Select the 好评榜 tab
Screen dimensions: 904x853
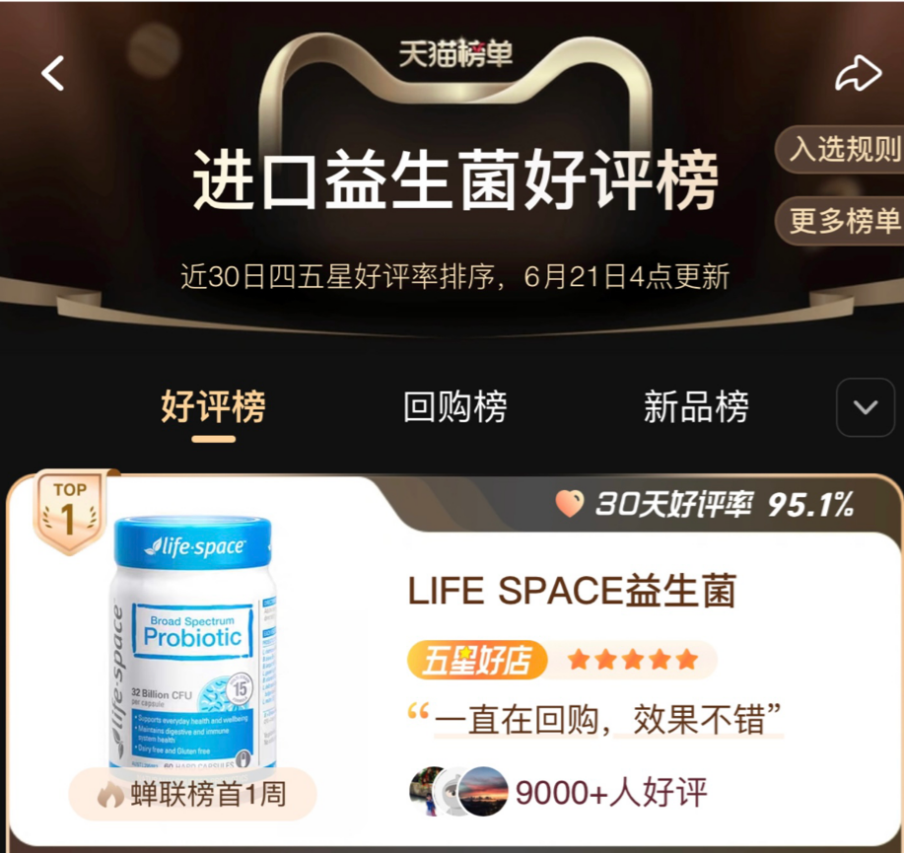213,407
